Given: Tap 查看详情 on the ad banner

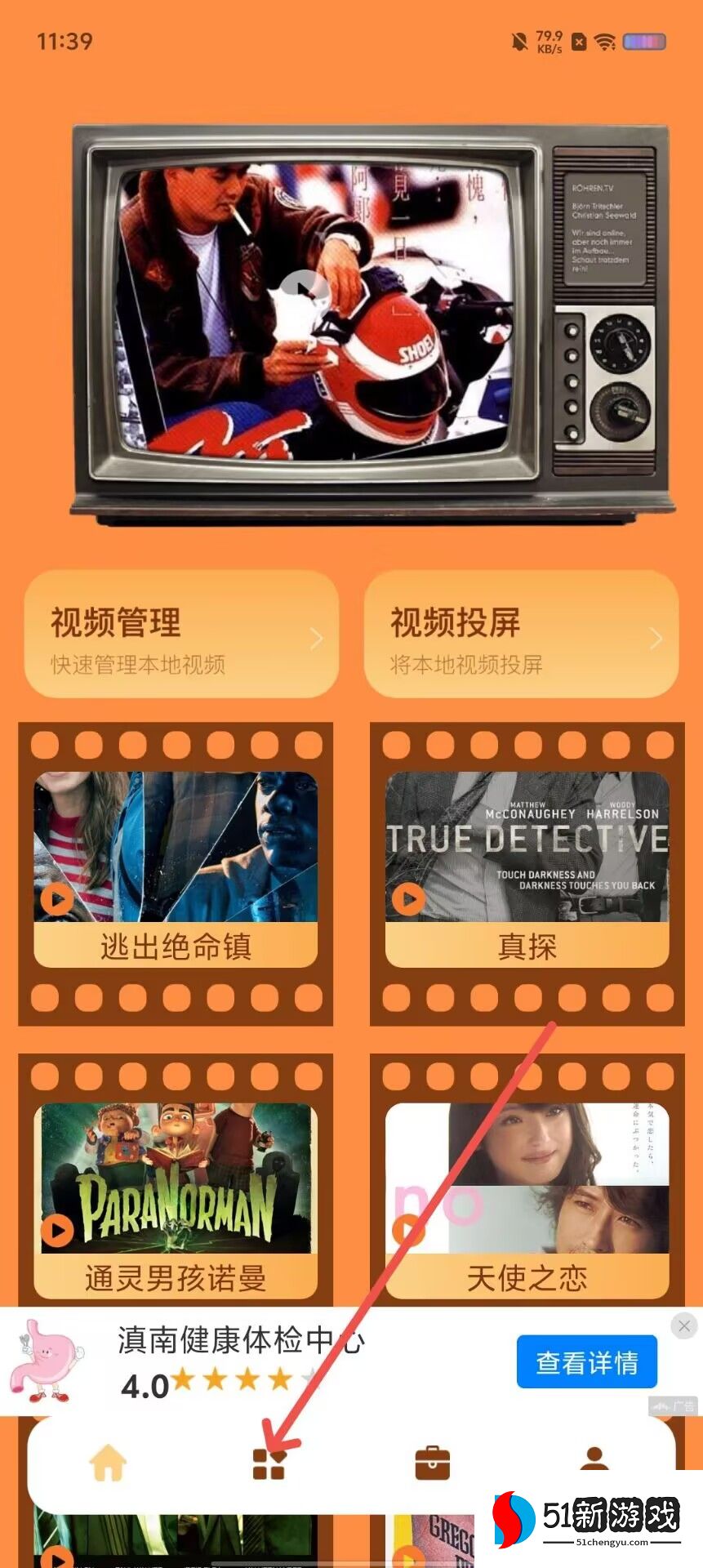Looking at the screenshot, I should tap(586, 1361).
